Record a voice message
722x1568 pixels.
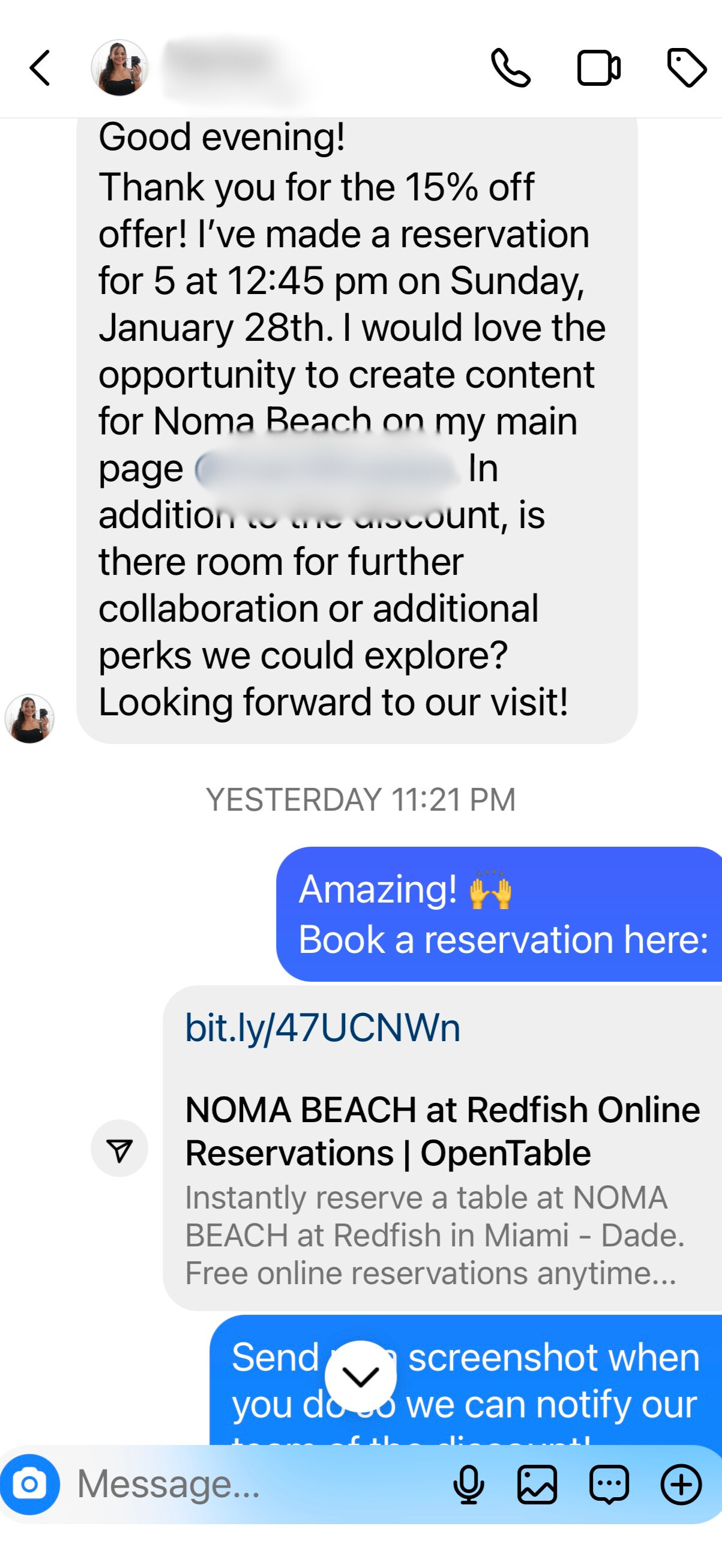[469, 1484]
